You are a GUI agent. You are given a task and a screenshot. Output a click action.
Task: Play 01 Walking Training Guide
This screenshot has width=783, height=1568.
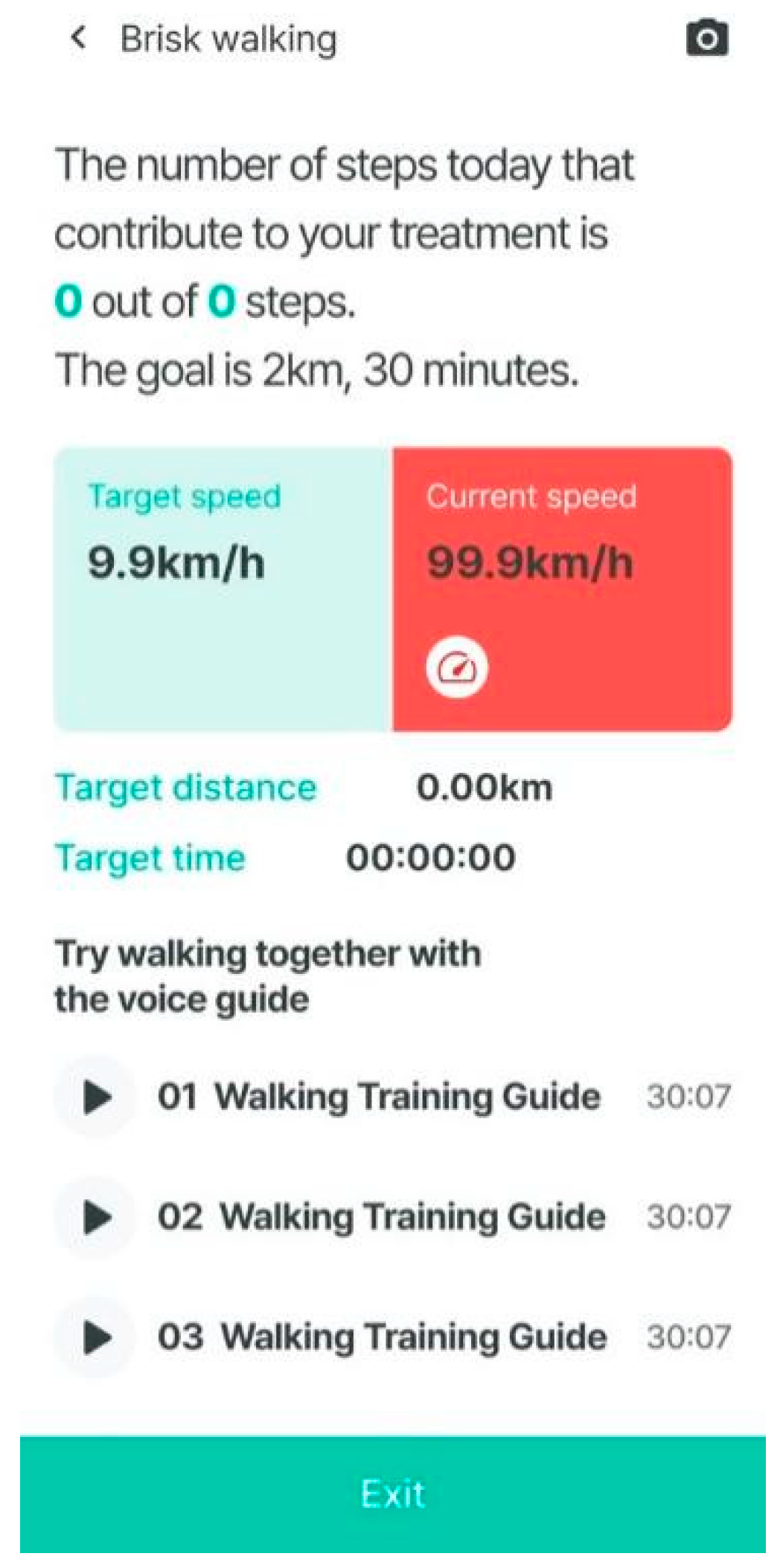[x=96, y=1097]
